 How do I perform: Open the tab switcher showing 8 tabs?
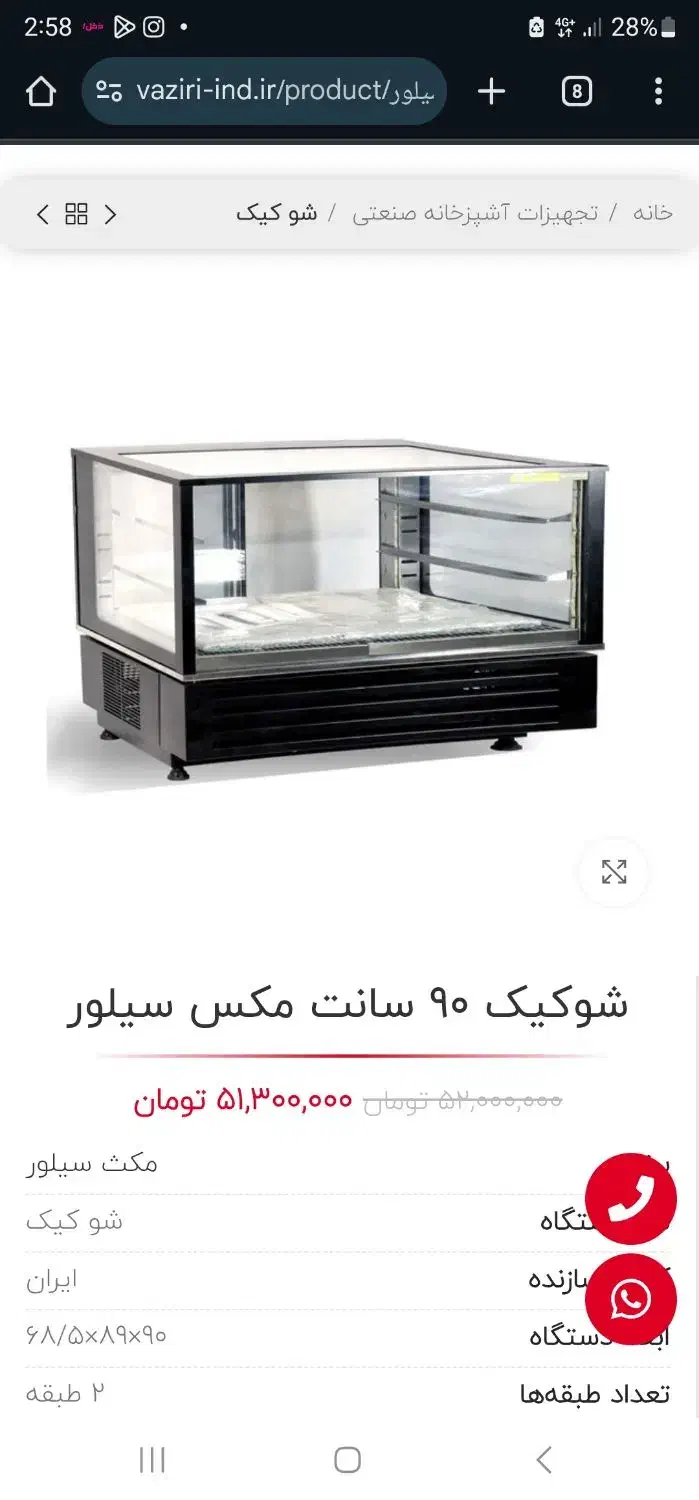coord(576,92)
